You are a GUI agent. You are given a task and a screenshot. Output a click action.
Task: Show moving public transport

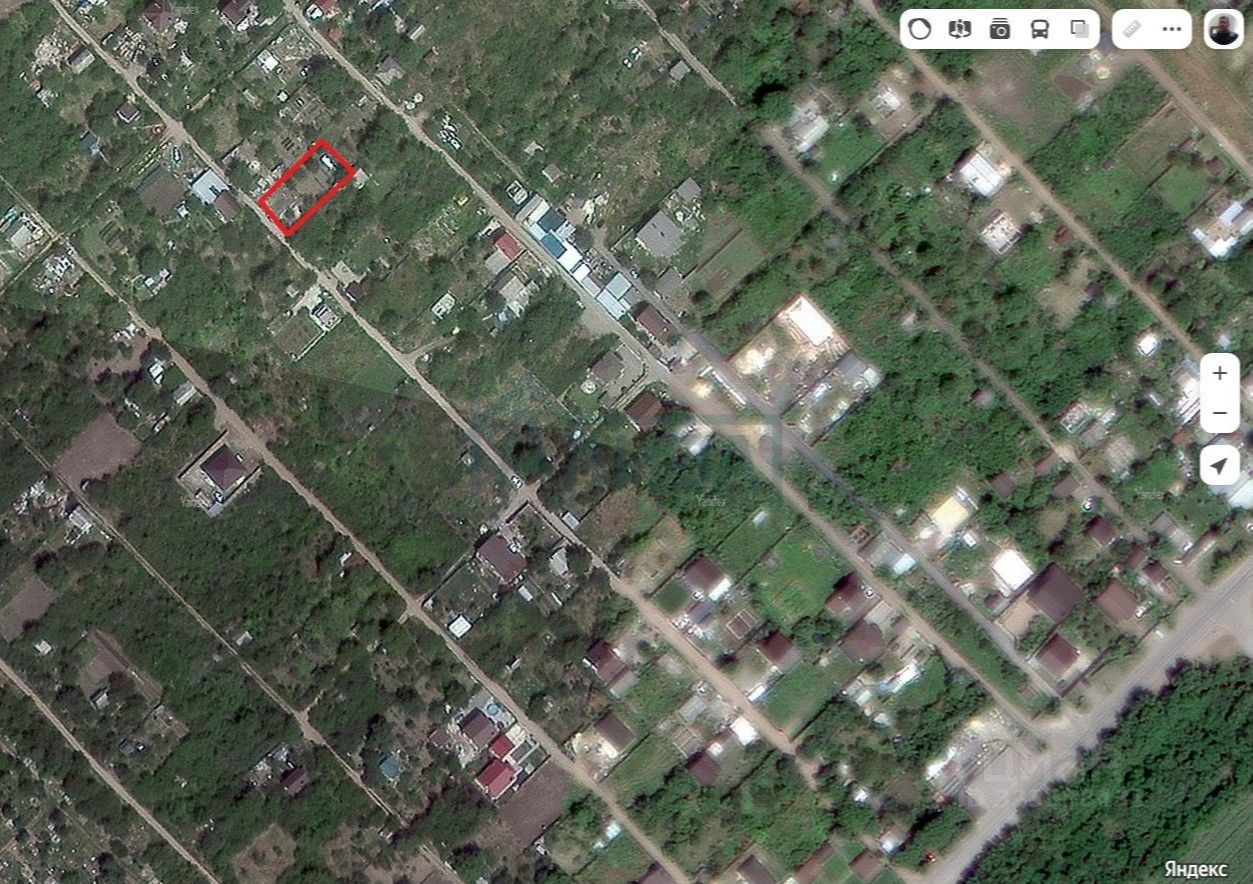point(1040,29)
